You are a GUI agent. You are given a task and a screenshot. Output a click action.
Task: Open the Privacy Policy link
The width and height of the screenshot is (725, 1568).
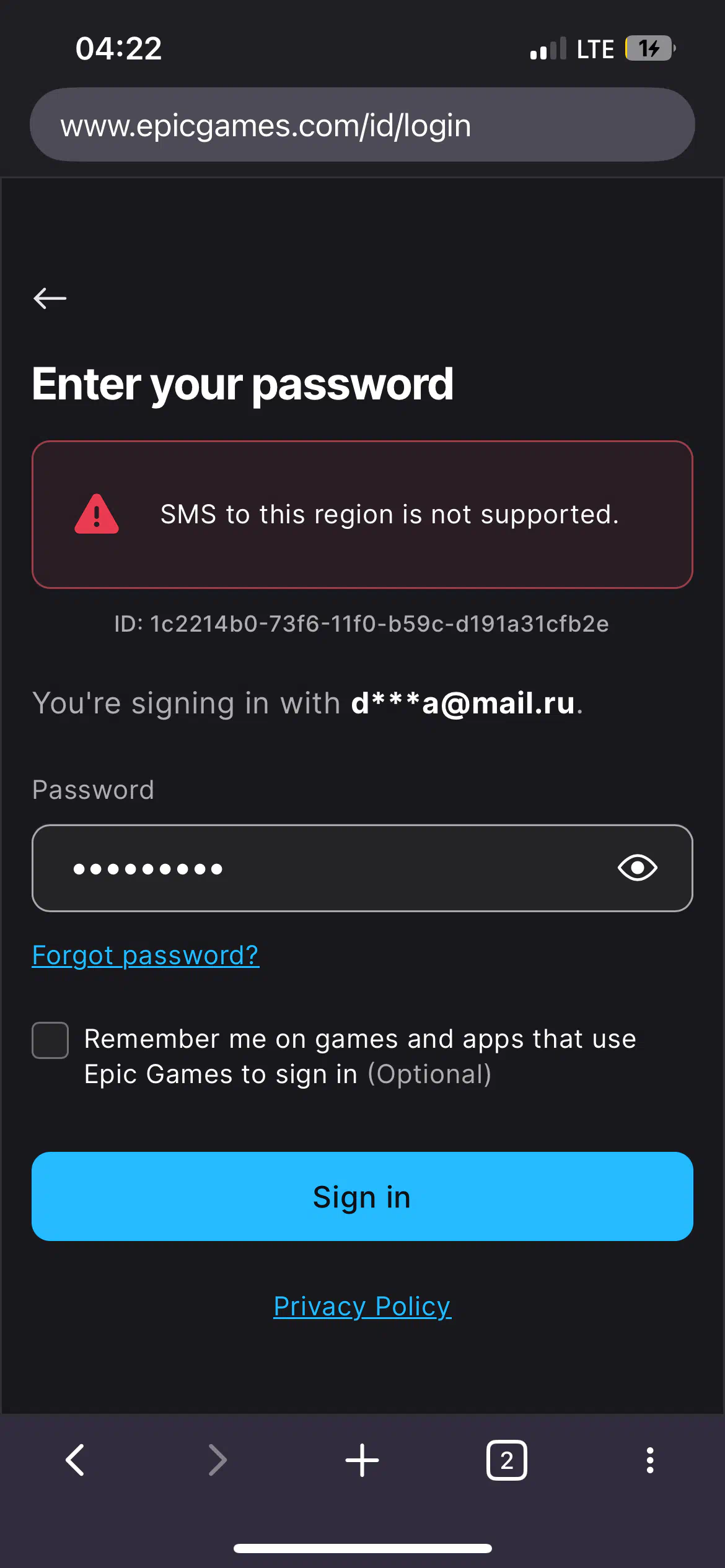point(362,1306)
